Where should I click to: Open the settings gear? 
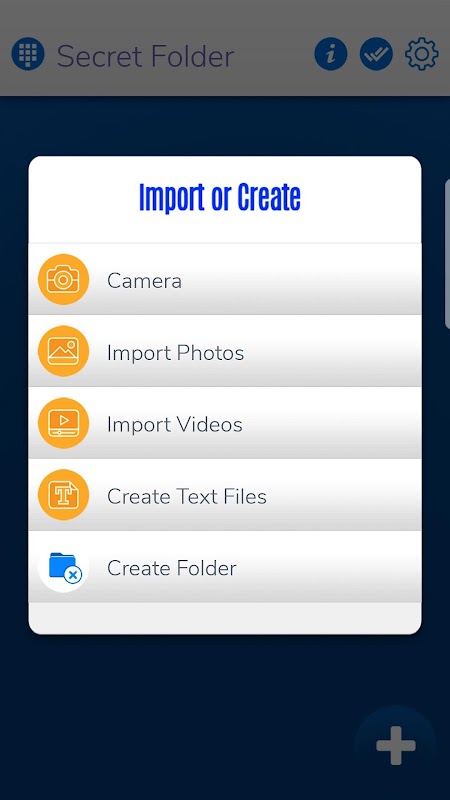pyautogui.click(x=421, y=54)
